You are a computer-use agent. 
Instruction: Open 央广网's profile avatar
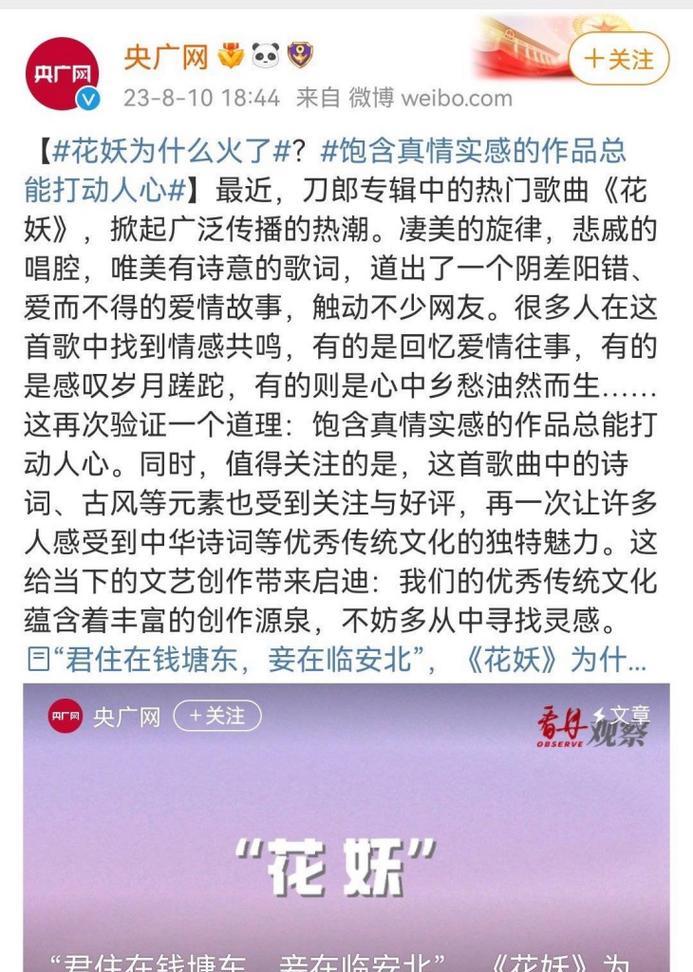(62, 74)
